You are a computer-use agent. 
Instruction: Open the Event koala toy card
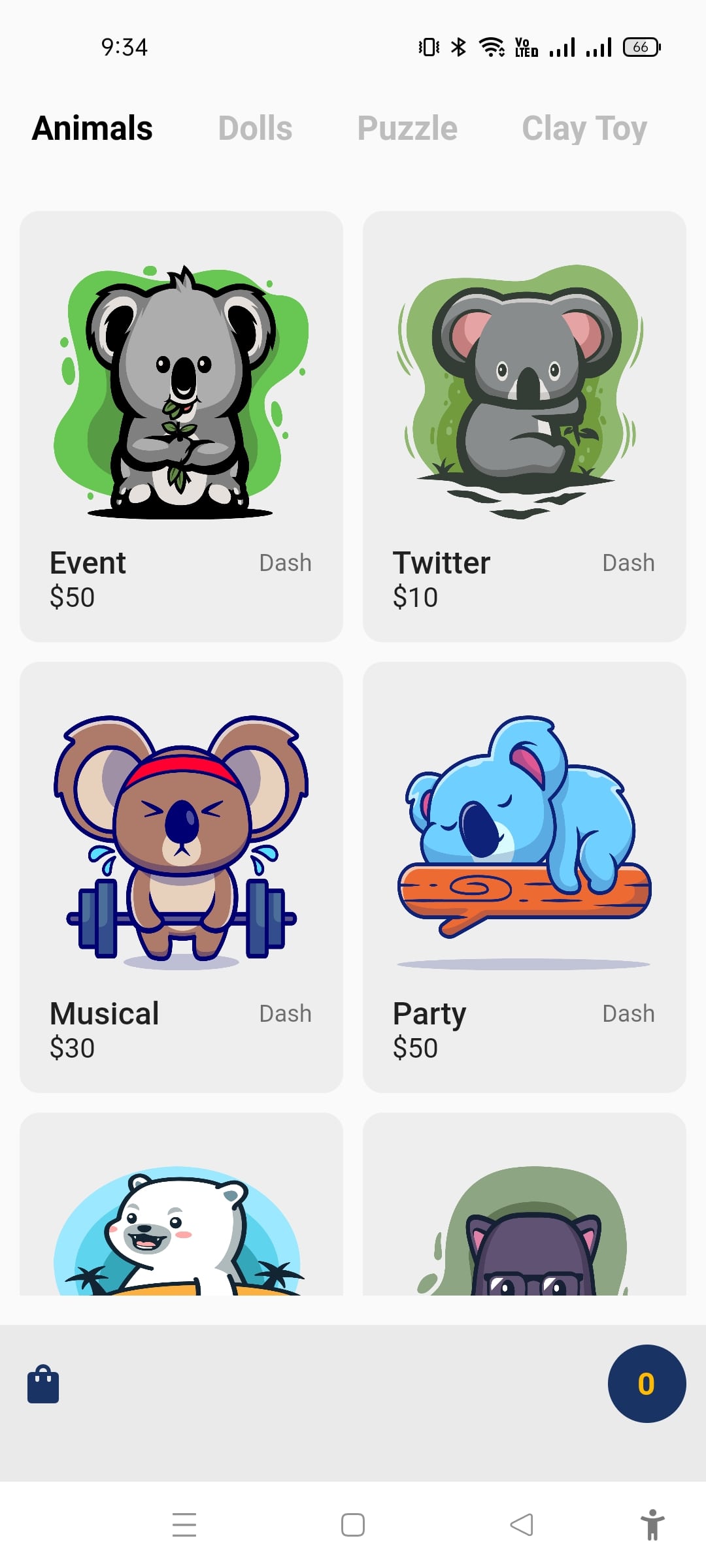click(181, 426)
